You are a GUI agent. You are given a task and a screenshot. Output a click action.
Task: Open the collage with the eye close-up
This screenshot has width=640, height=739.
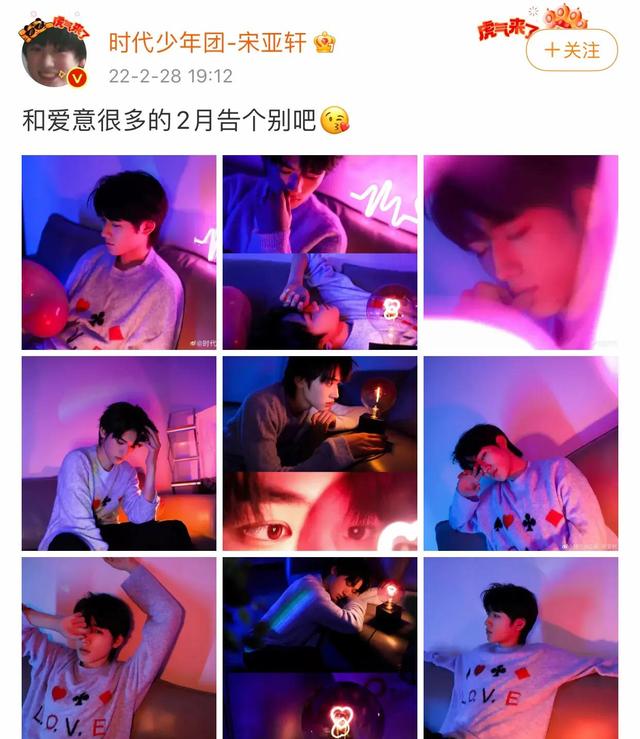(x=320, y=453)
